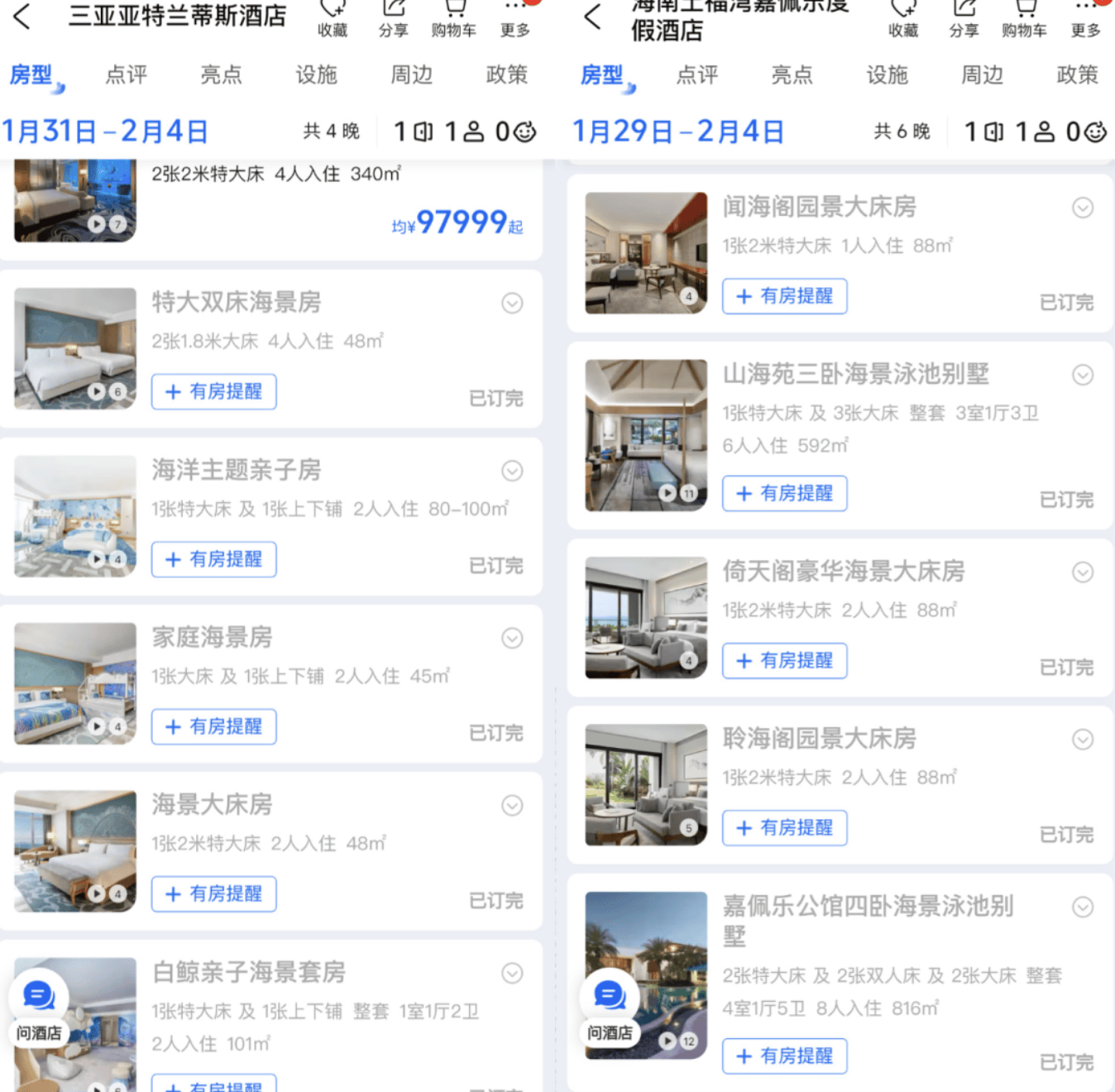The width and height of the screenshot is (1115, 1092).
Task: Open 点评 tab for 三亚亚特兰蒂斯酒店
Action: click(126, 75)
